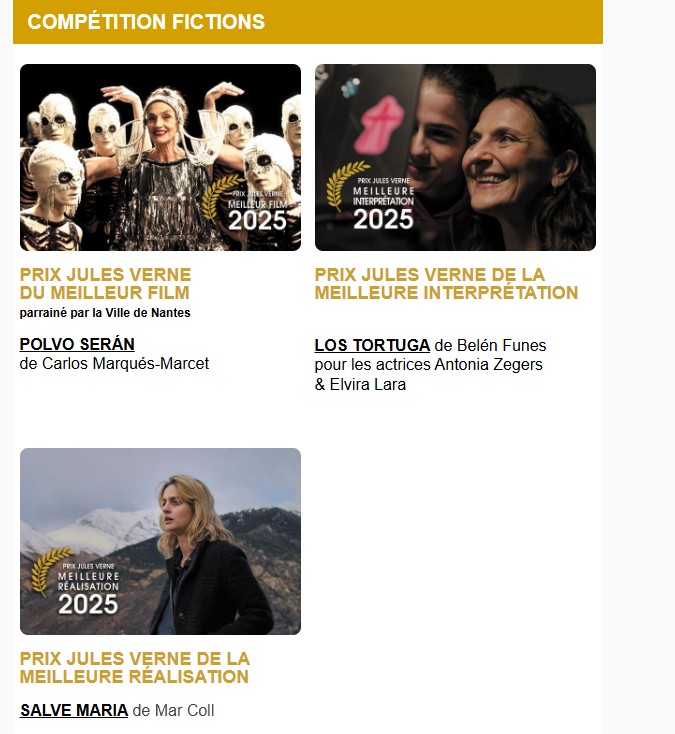Open the Meilleur Film 2025 image tile
Screen dimensions: 675x734
160,157
